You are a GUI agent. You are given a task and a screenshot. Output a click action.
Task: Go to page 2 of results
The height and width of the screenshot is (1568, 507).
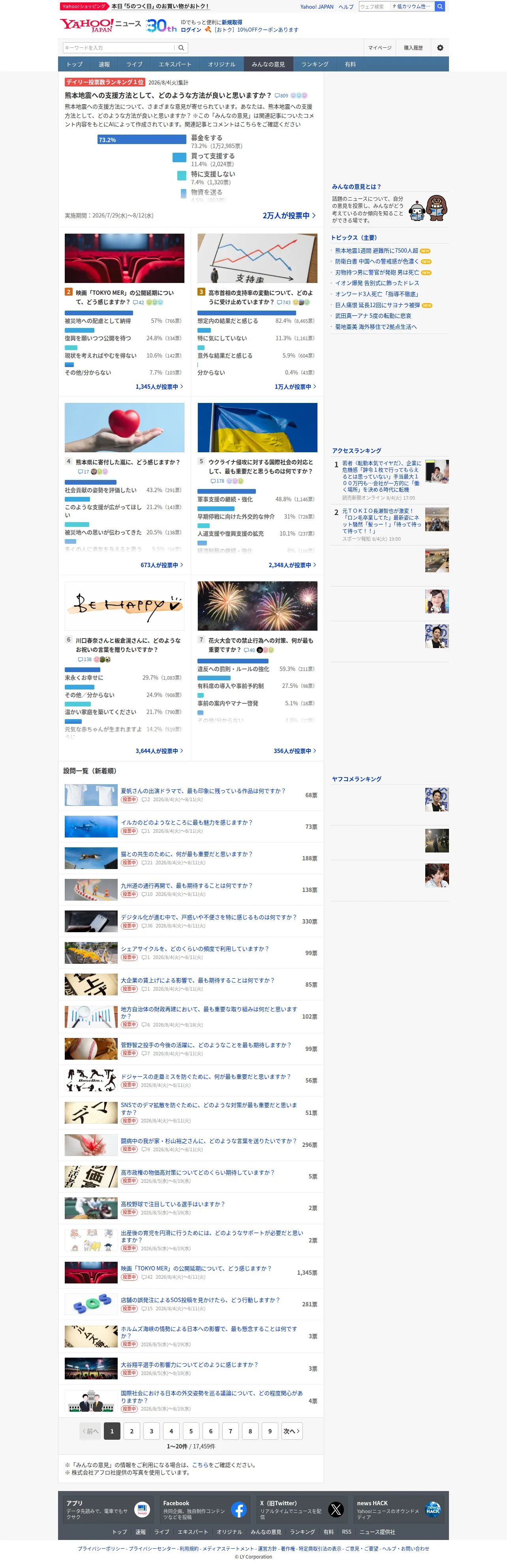pos(131,1431)
